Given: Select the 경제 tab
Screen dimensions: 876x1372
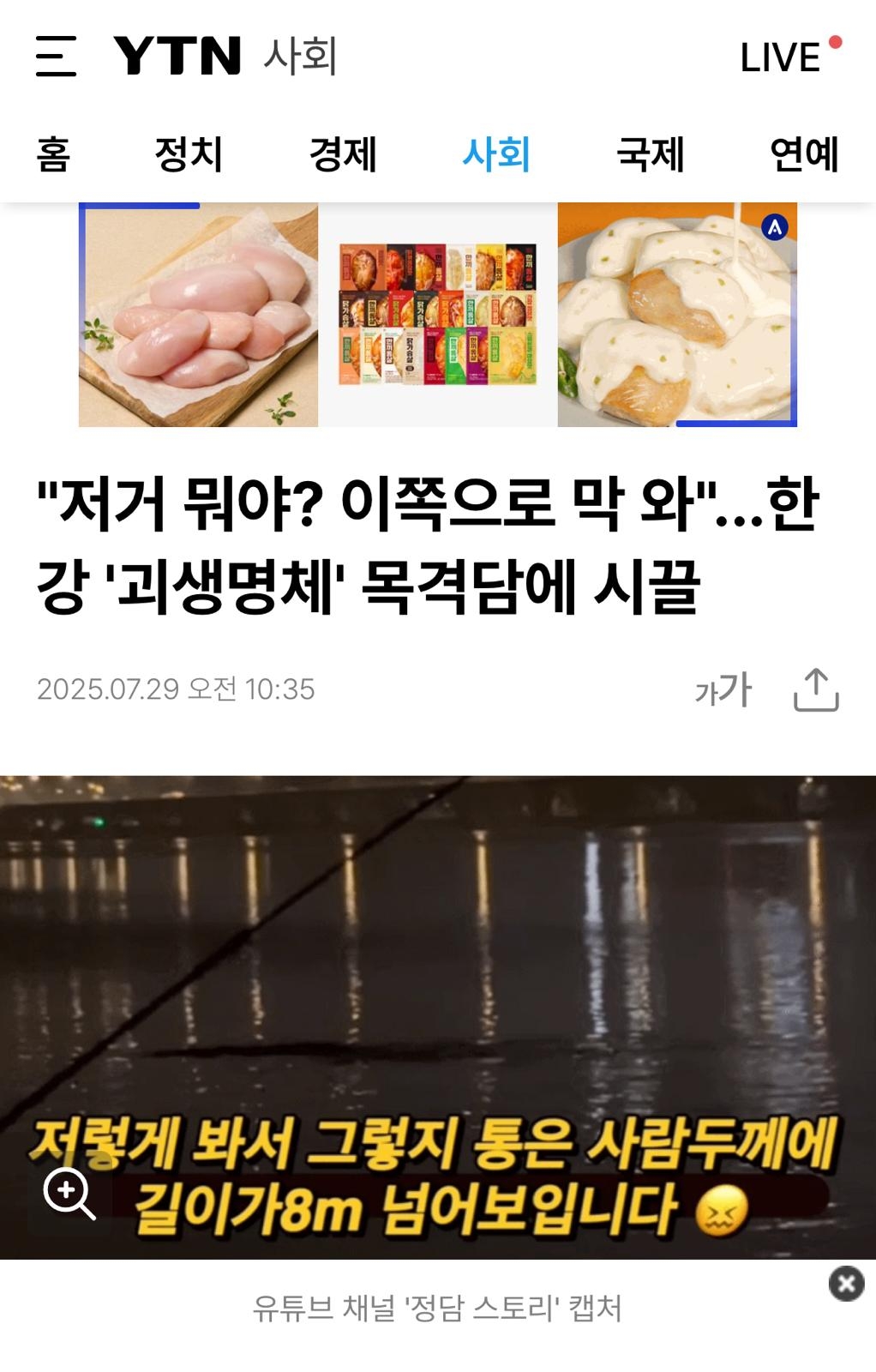Looking at the screenshot, I should point(343,155).
